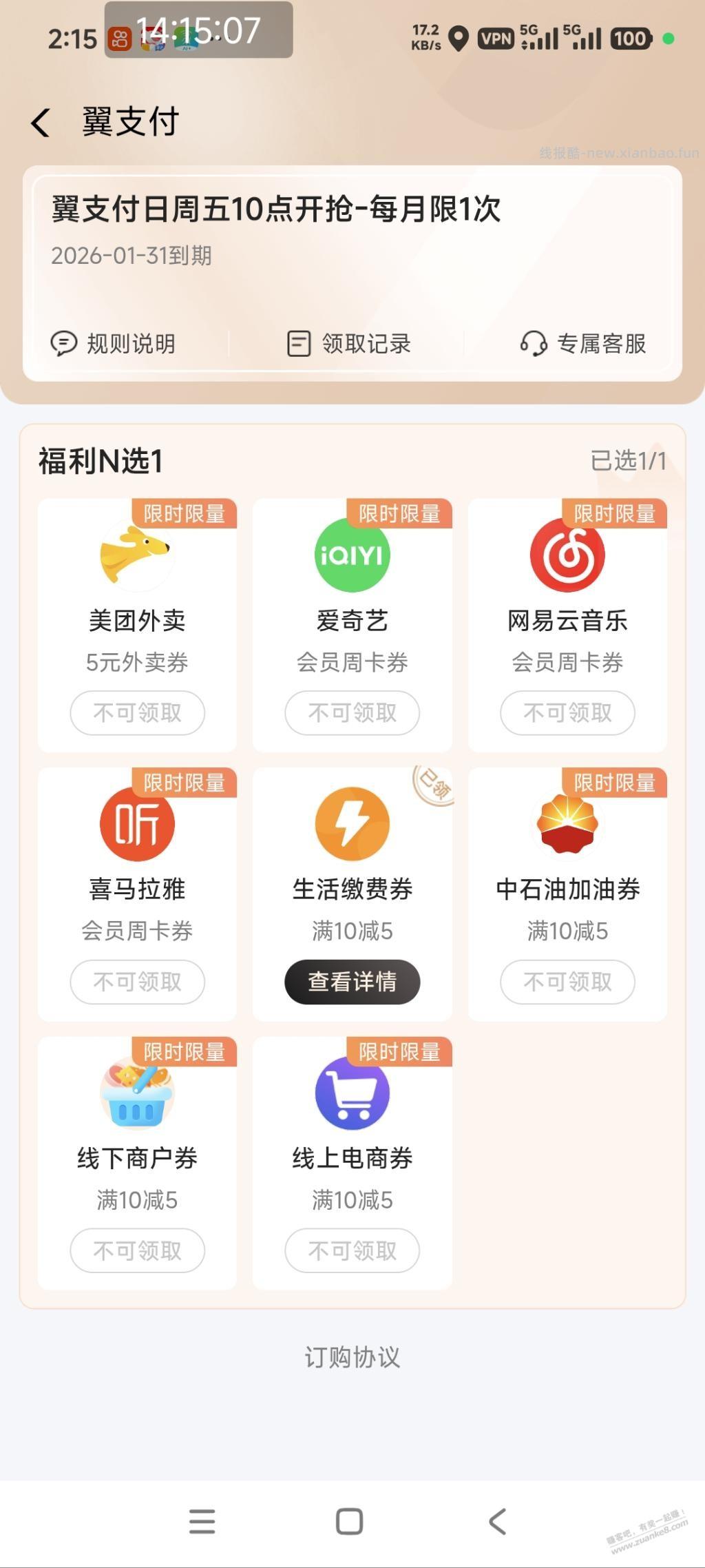Tap the Meituan Waimai (美团外卖) coupon icon

click(x=137, y=555)
